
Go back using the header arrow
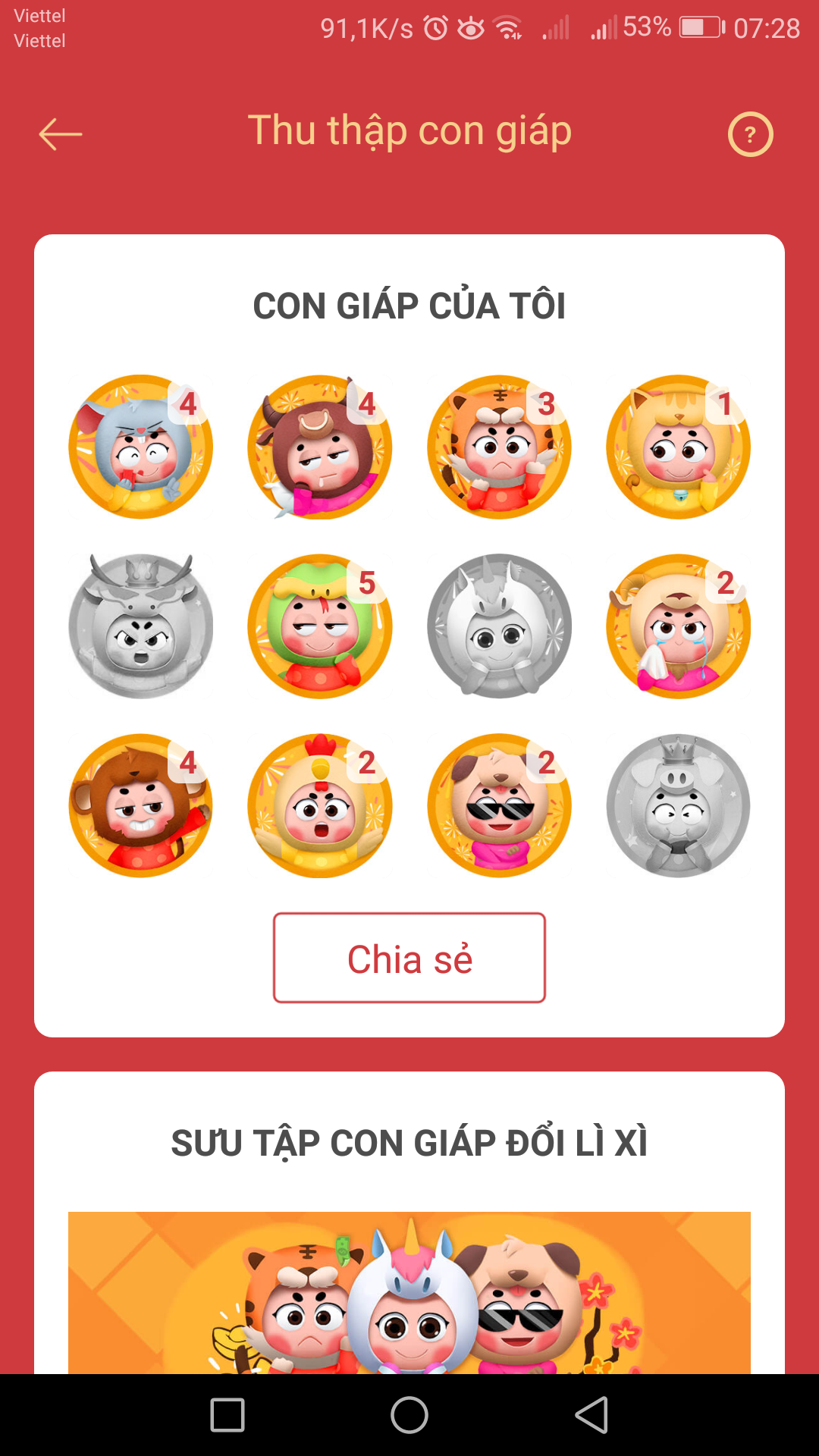61,134
